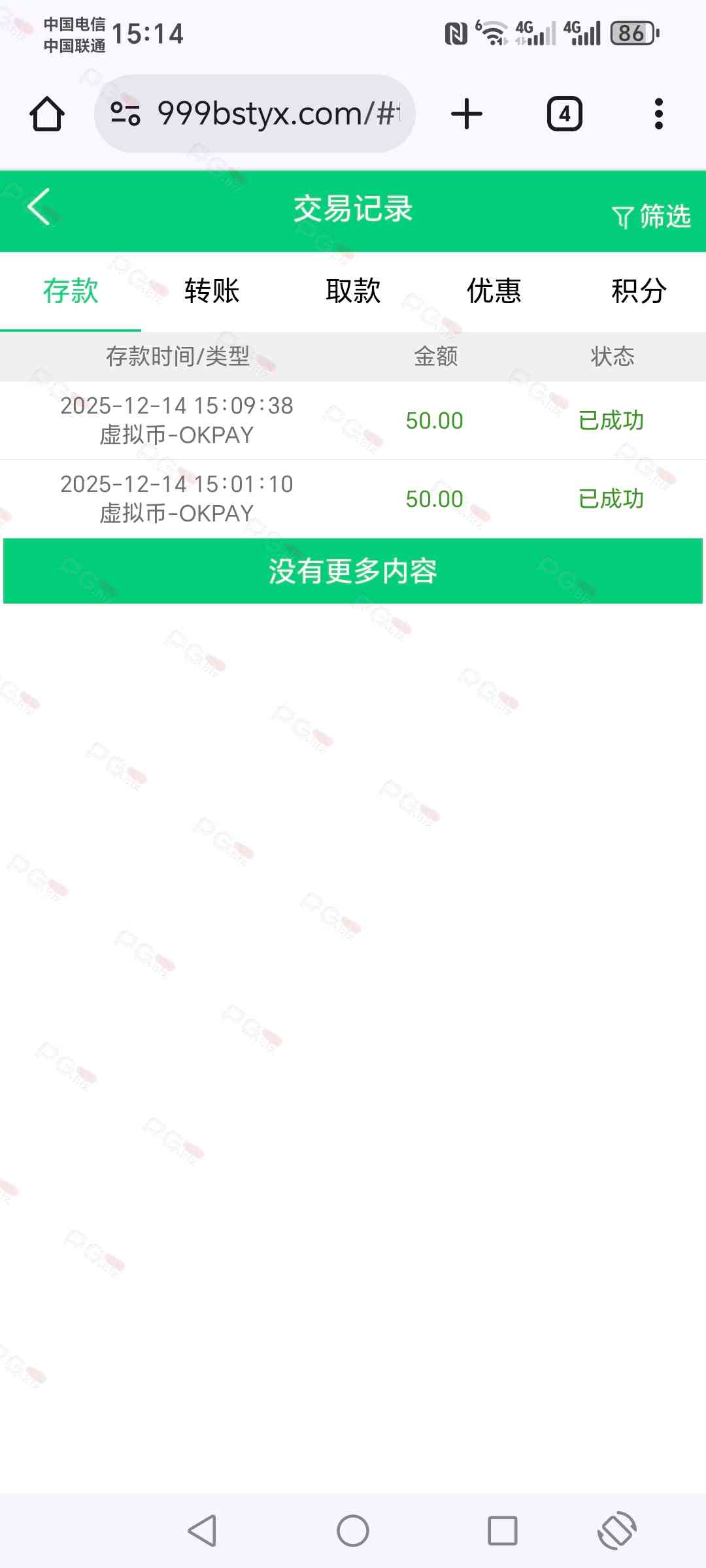Open the tab switcher showing 4

click(564, 114)
